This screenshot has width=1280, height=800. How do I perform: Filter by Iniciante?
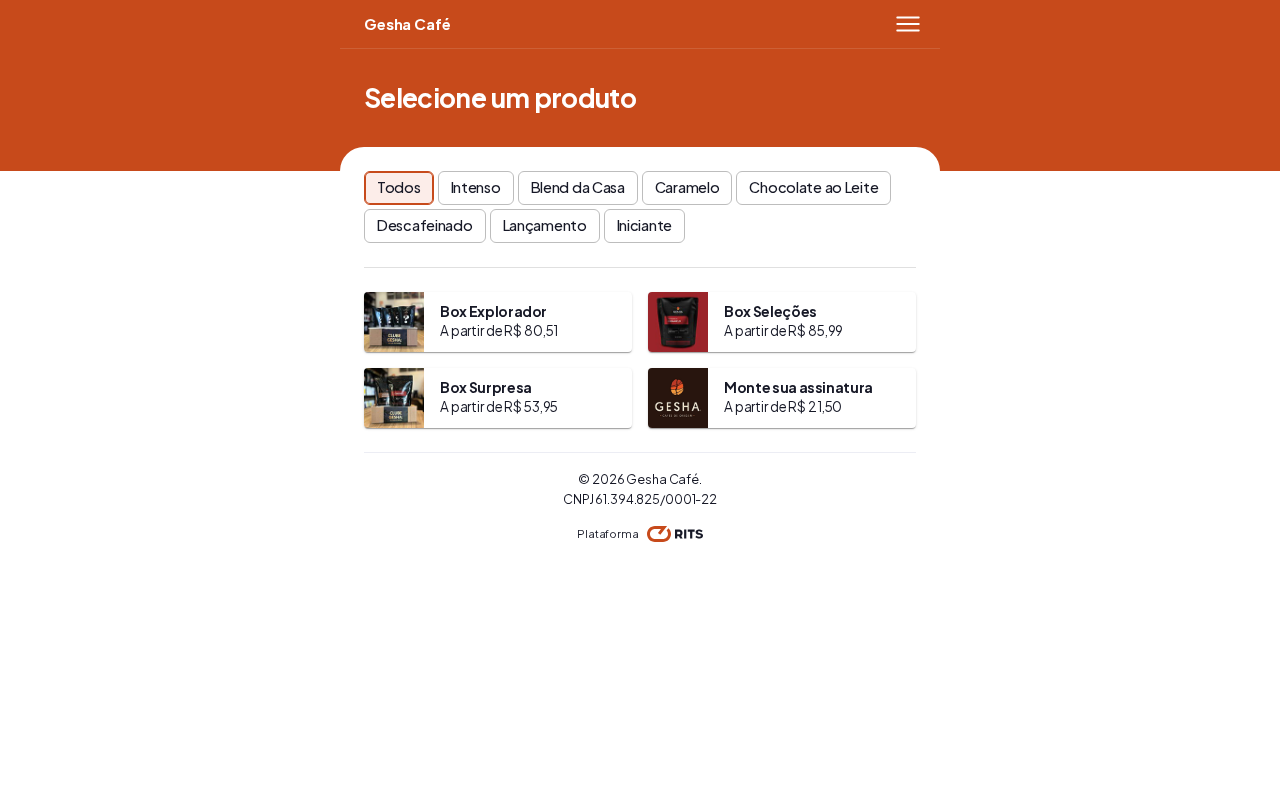[x=643, y=226]
